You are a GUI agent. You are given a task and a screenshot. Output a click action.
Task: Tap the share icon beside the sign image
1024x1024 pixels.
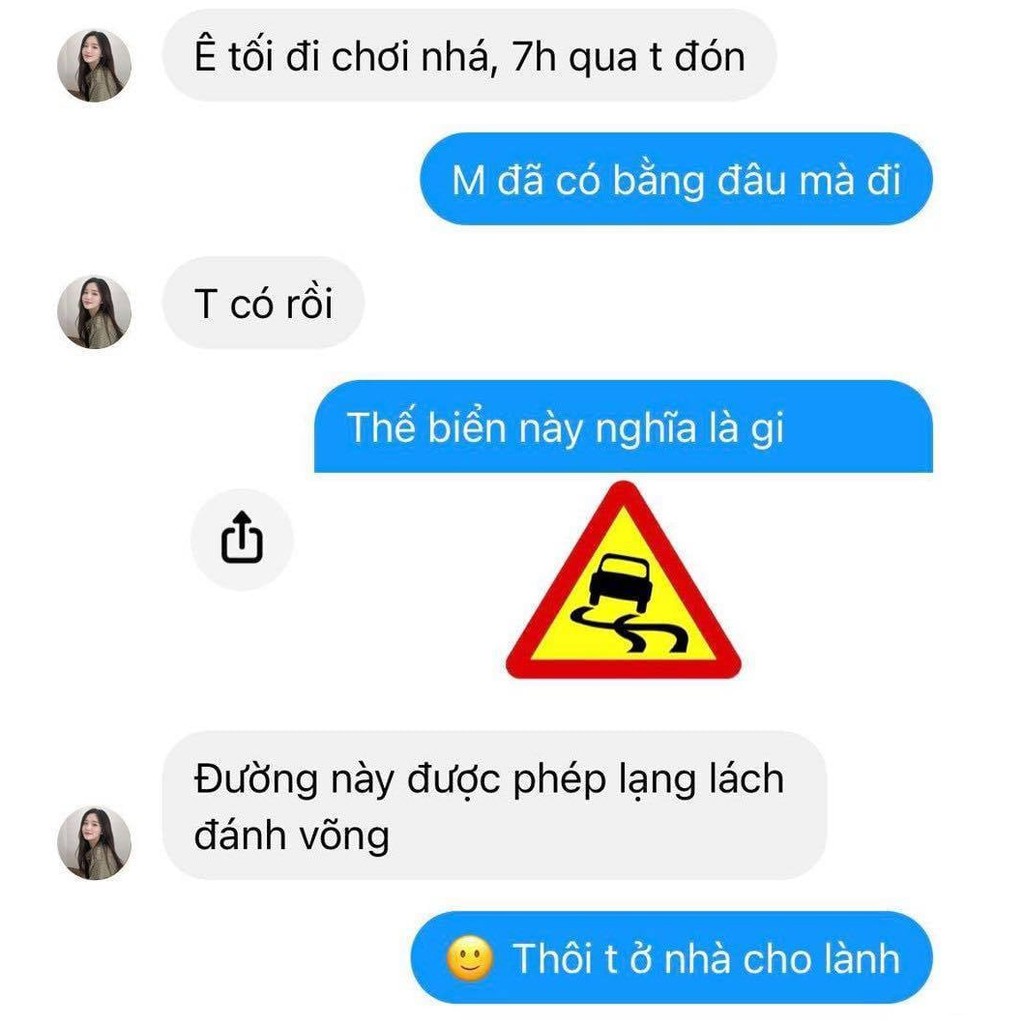(242, 539)
